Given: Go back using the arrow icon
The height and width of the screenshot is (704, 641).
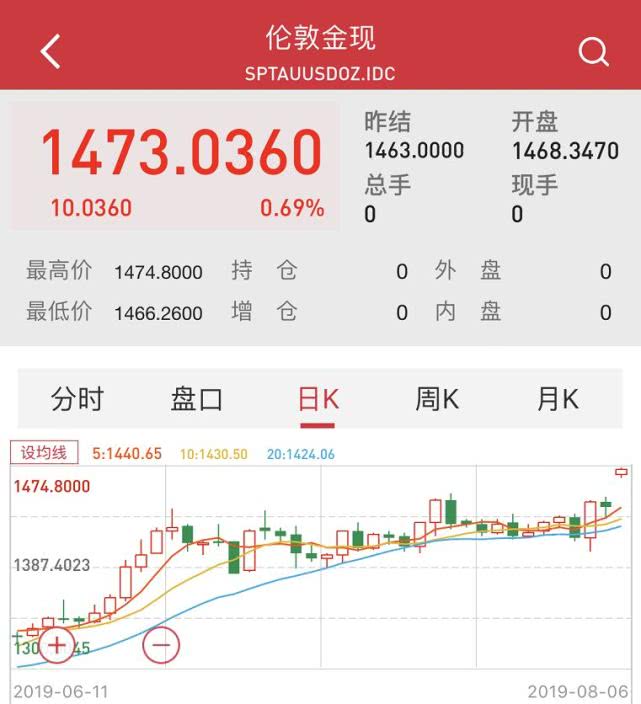Looking at the screenshot, I should click(50, 51).
